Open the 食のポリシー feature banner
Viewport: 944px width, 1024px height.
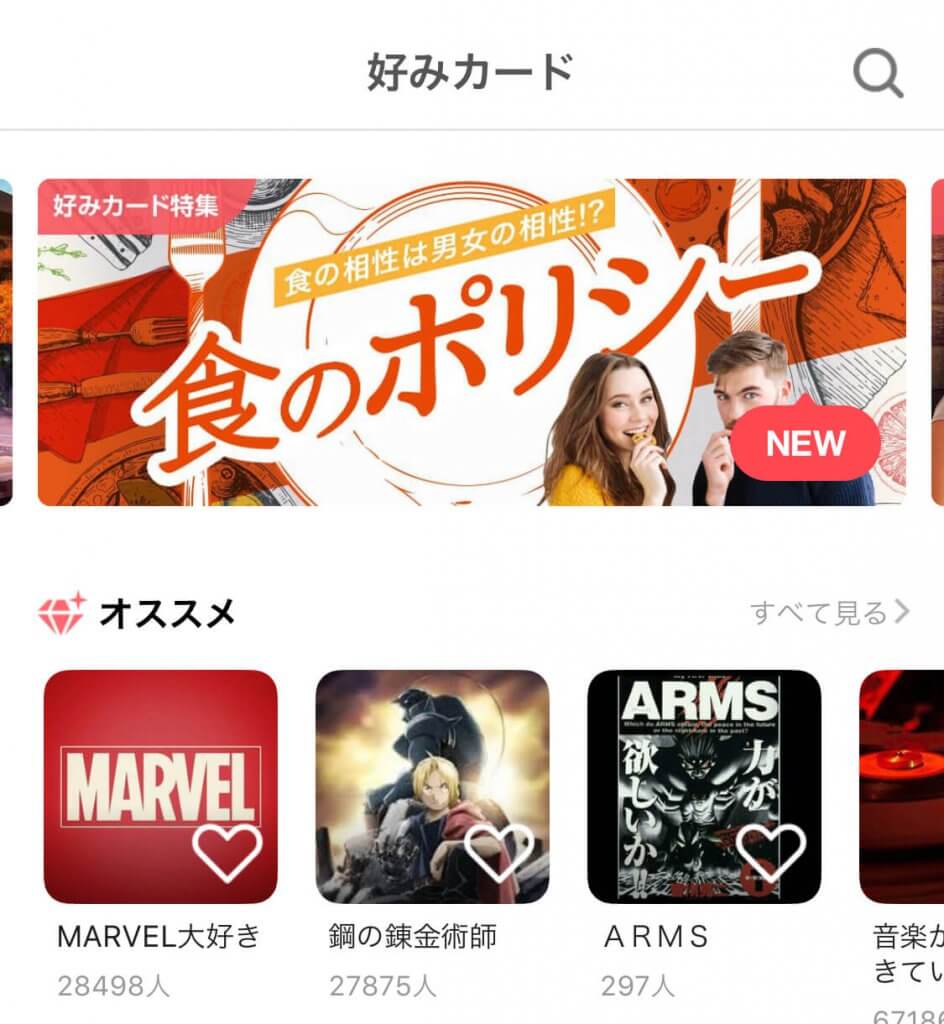(x=471, y=342)
